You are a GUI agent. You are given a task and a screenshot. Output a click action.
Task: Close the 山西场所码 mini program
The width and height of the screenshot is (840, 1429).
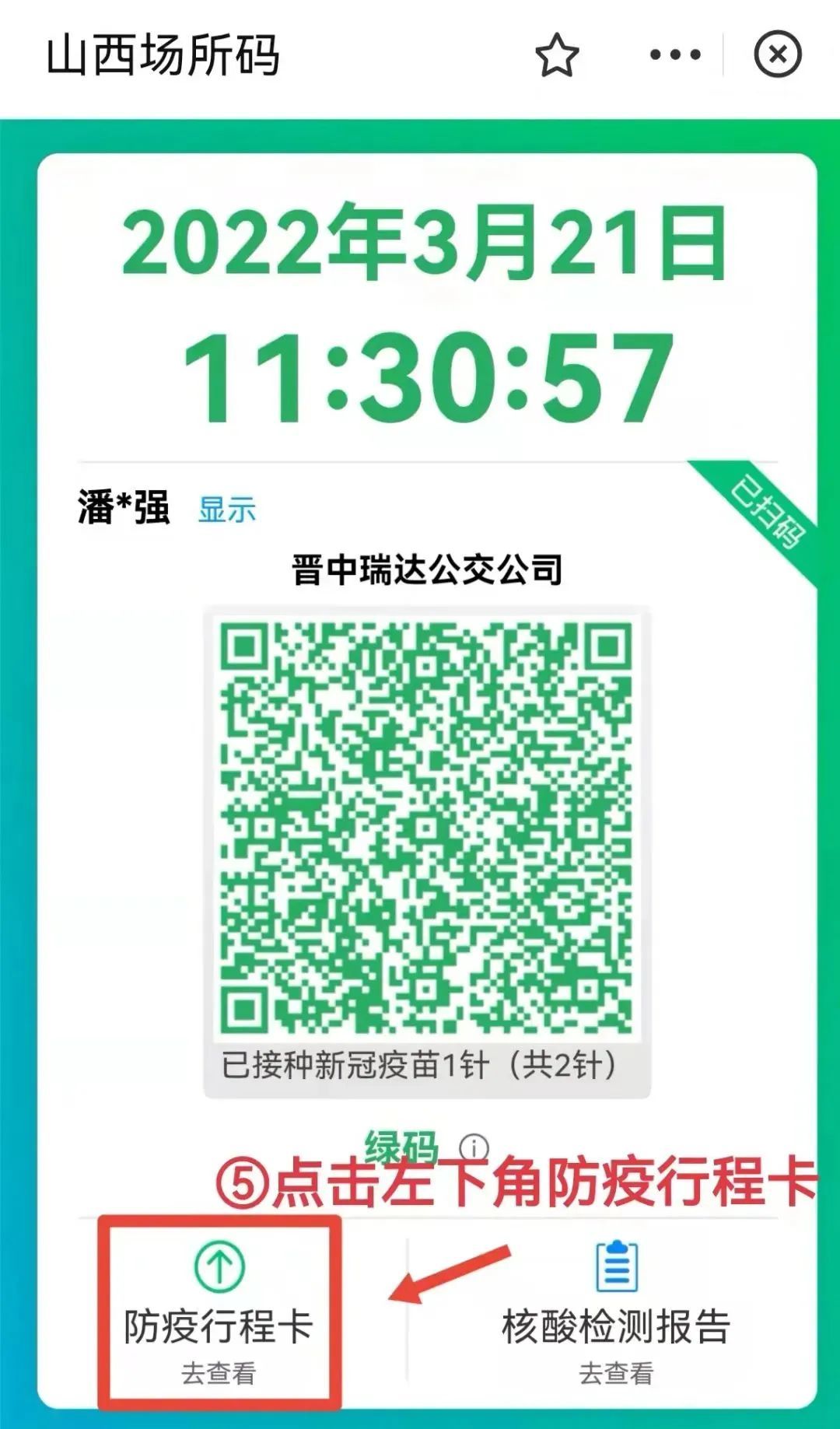[777, 54]
